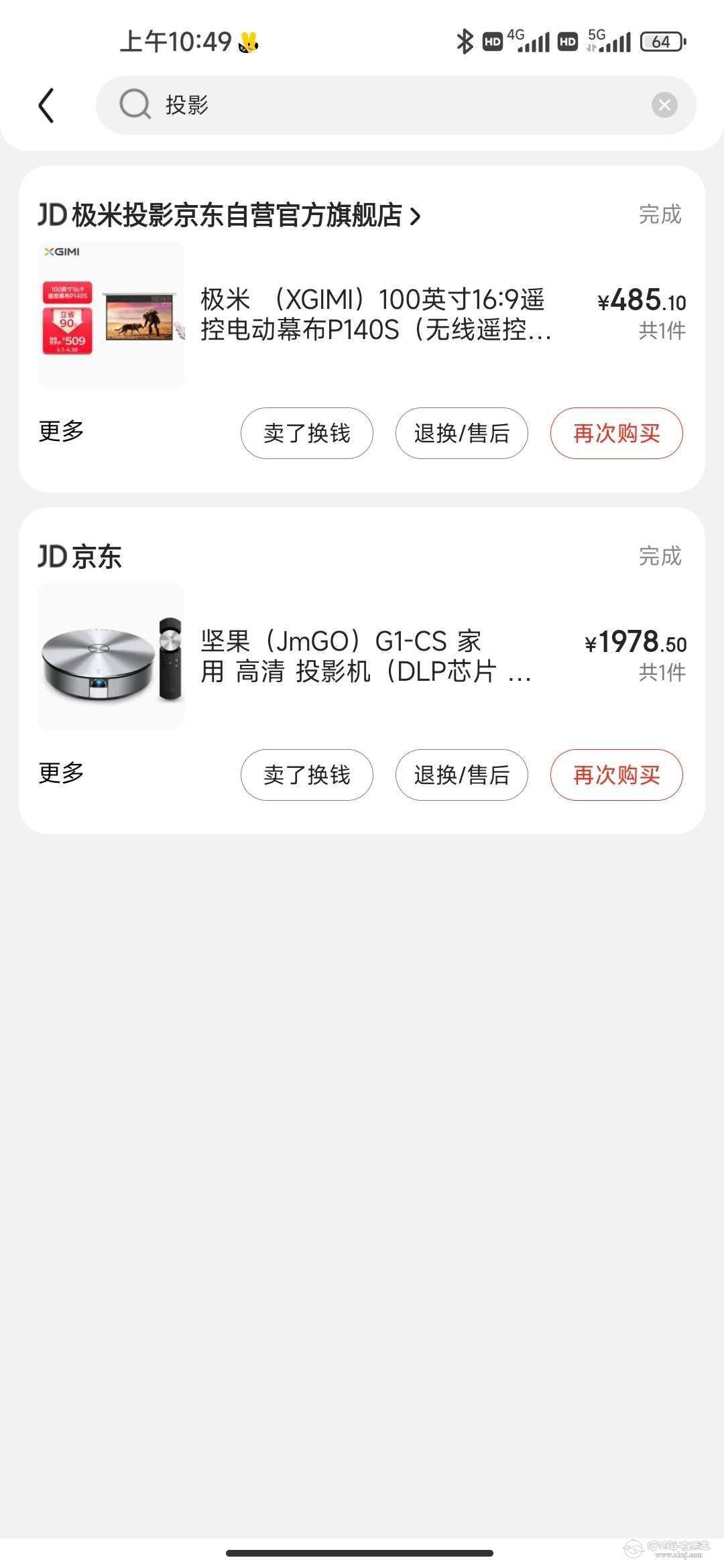Request 退换/售后 for the 极米 幕布 order

coord(461,434)
